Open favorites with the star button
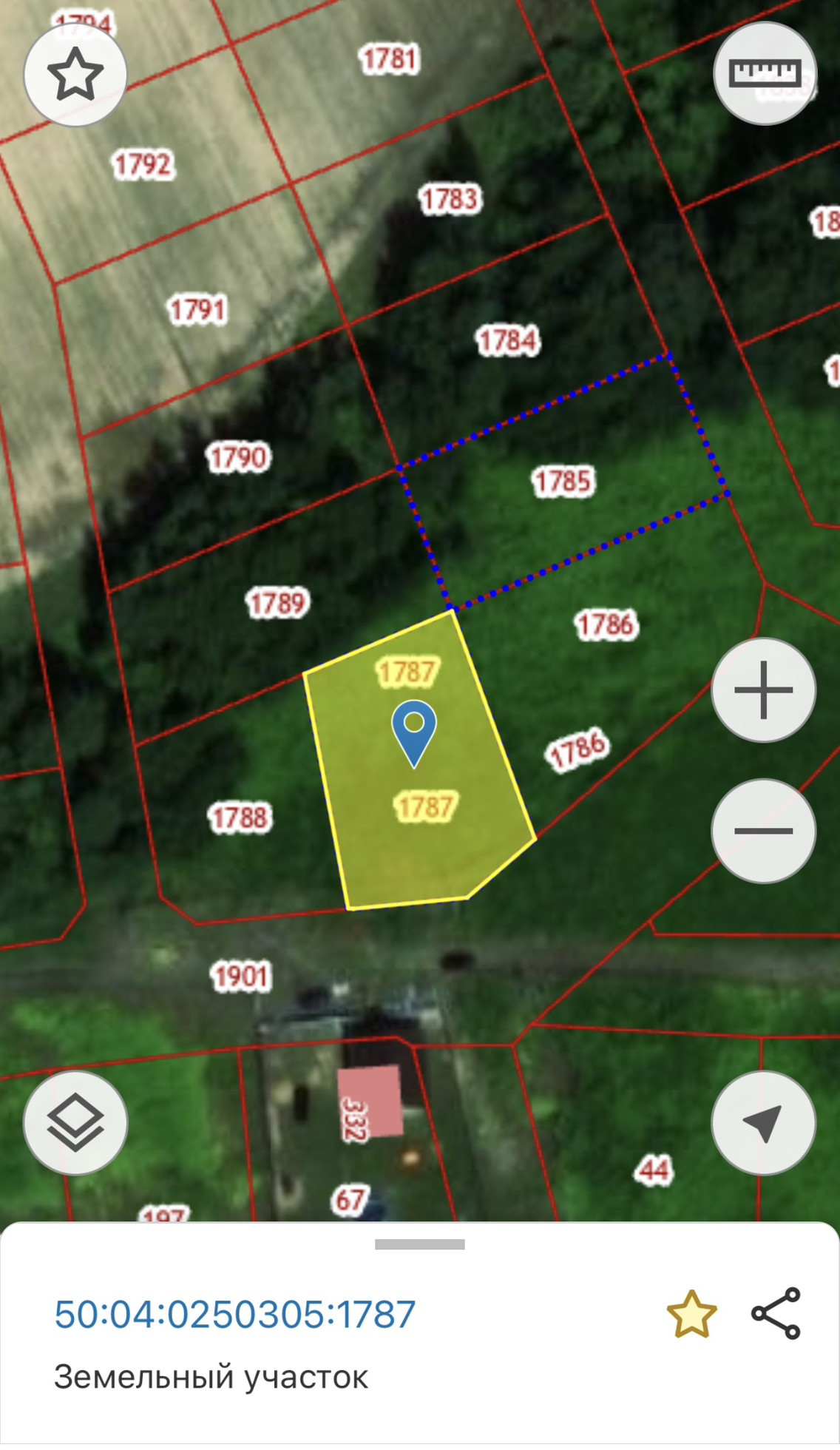Image resolution: width=840 pixels, height=1450 pixels. [75, 74]
